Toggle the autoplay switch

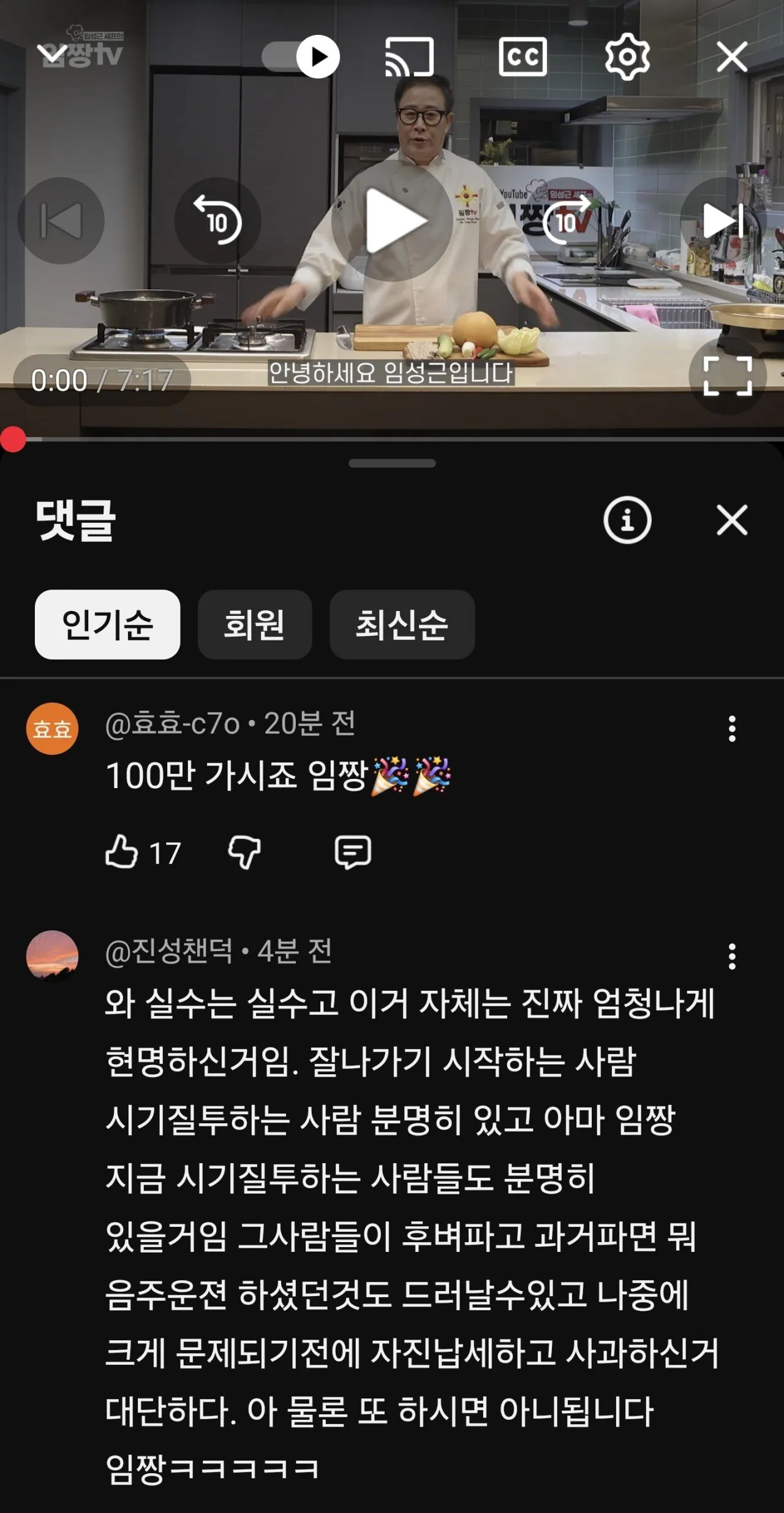(x=301, y=57)
